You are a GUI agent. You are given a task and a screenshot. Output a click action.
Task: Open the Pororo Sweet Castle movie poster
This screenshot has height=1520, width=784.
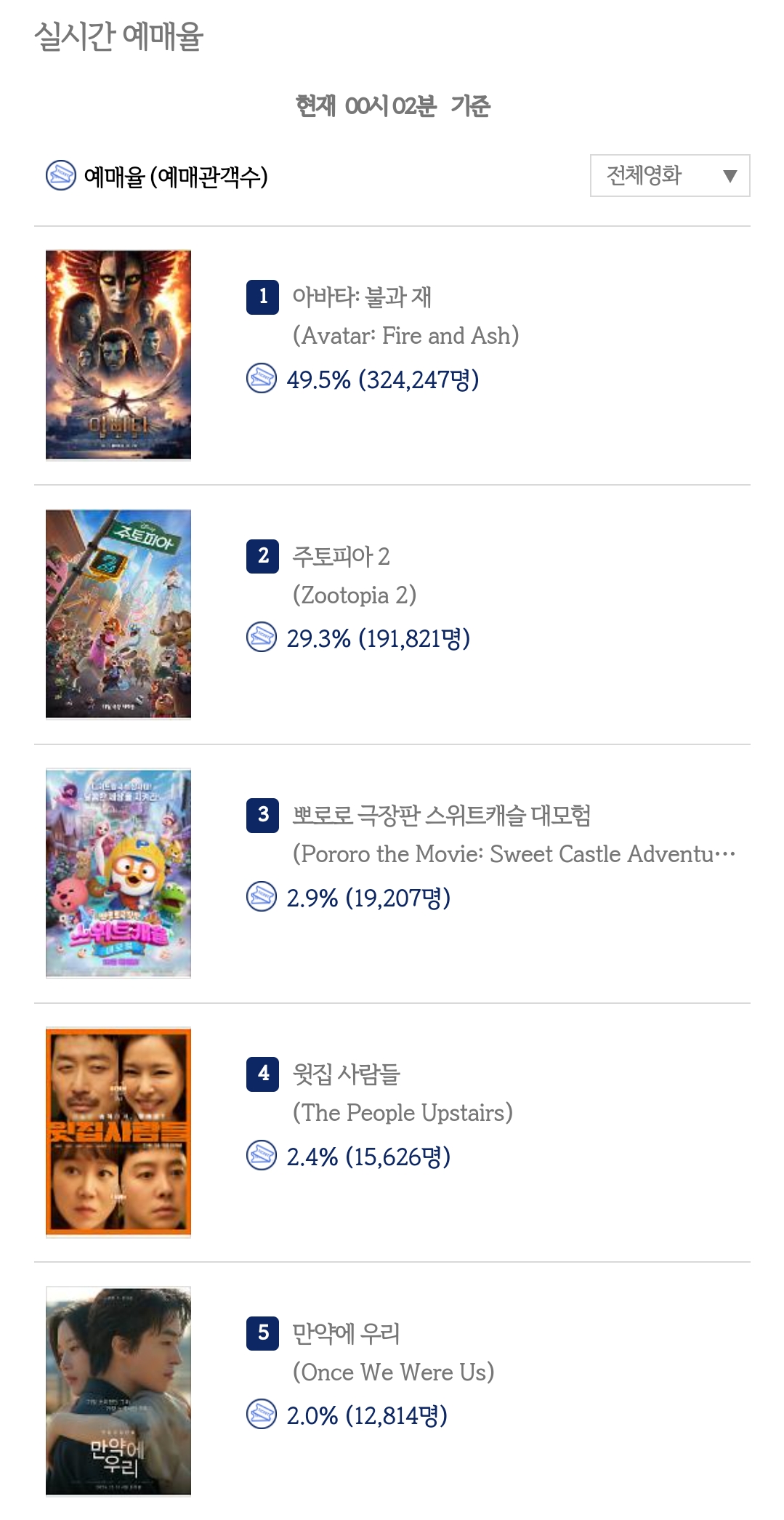pyautogui.click(x=118, y=873)
